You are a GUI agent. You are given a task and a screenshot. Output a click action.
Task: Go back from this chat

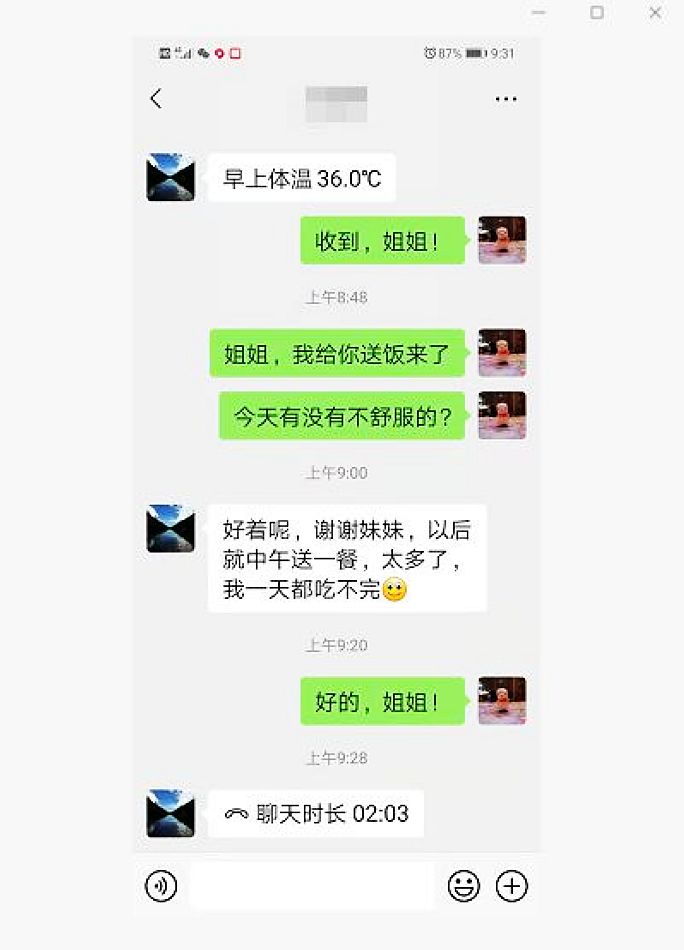[x=156, y=98]
